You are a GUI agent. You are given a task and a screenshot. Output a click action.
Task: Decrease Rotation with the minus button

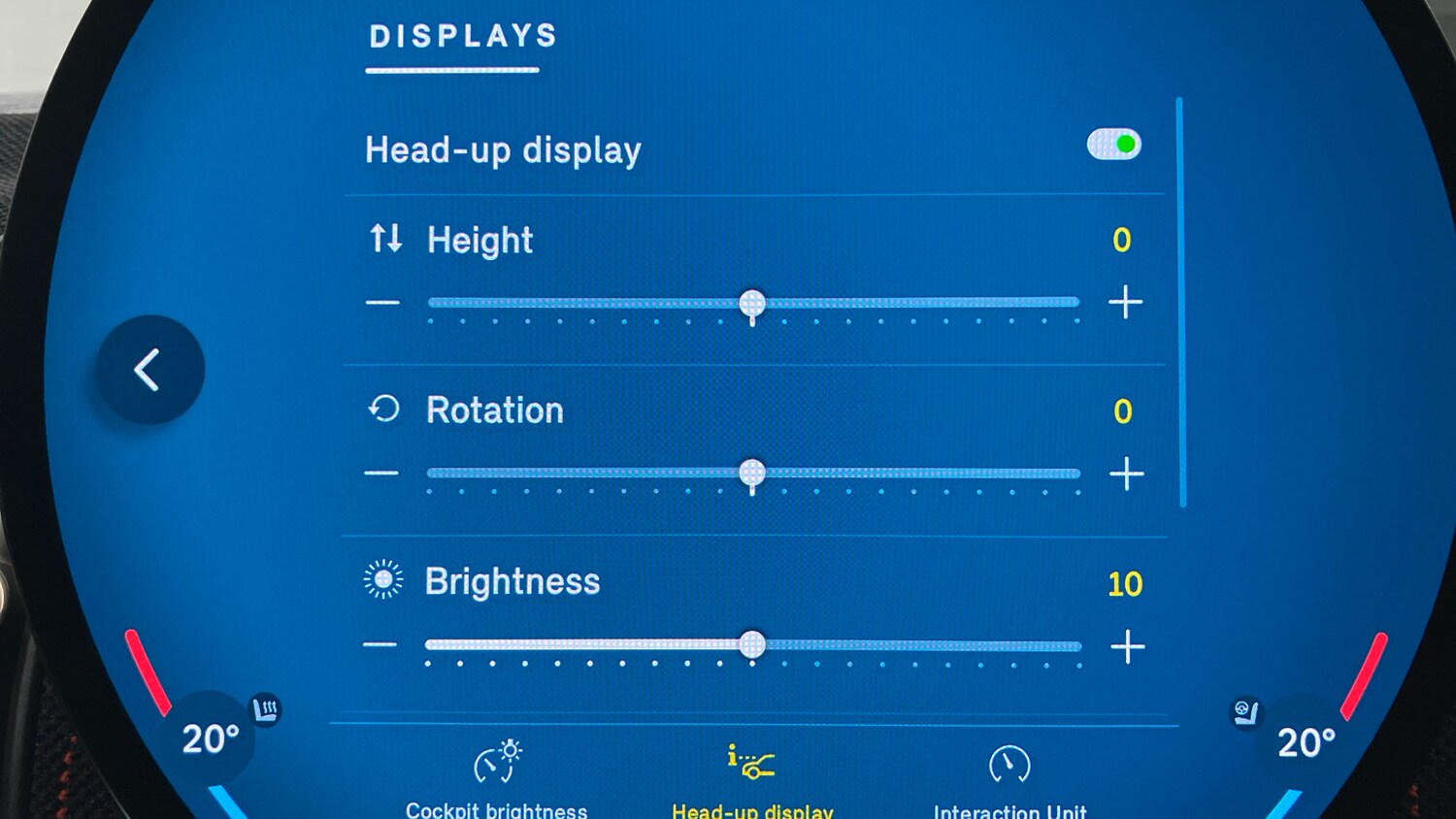tap(381, 474)
